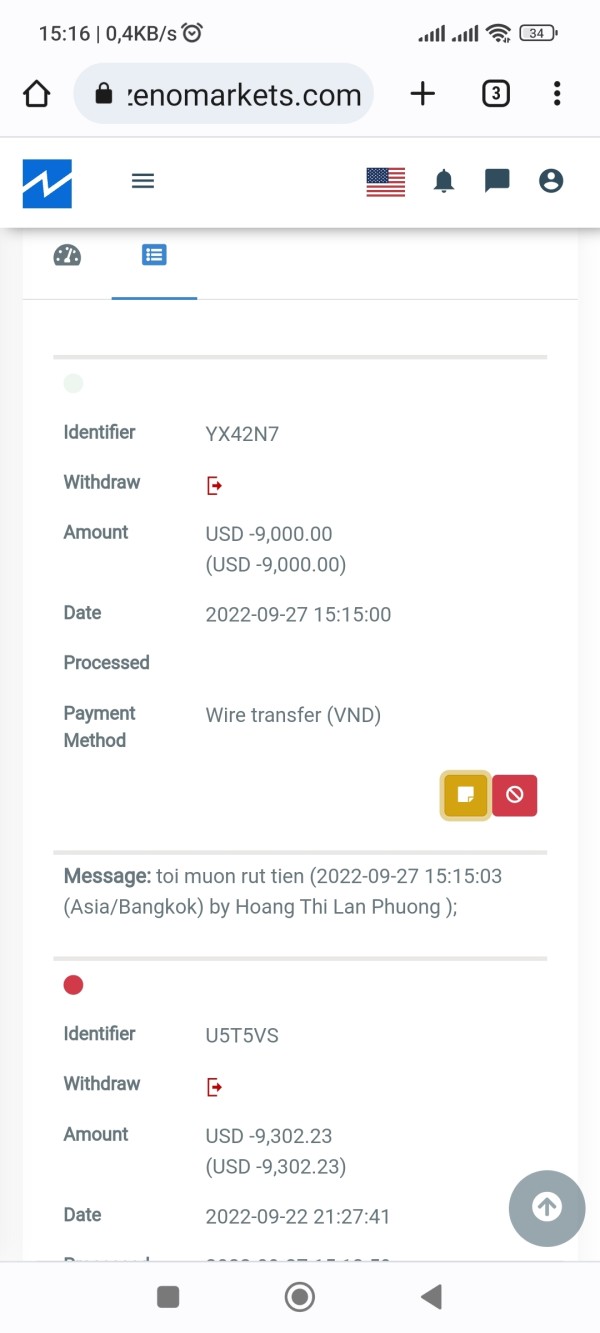Viewport: 600px width, 1333px height.
Task: Switch to the dashboard gauge tab
Action: [67, 255]
